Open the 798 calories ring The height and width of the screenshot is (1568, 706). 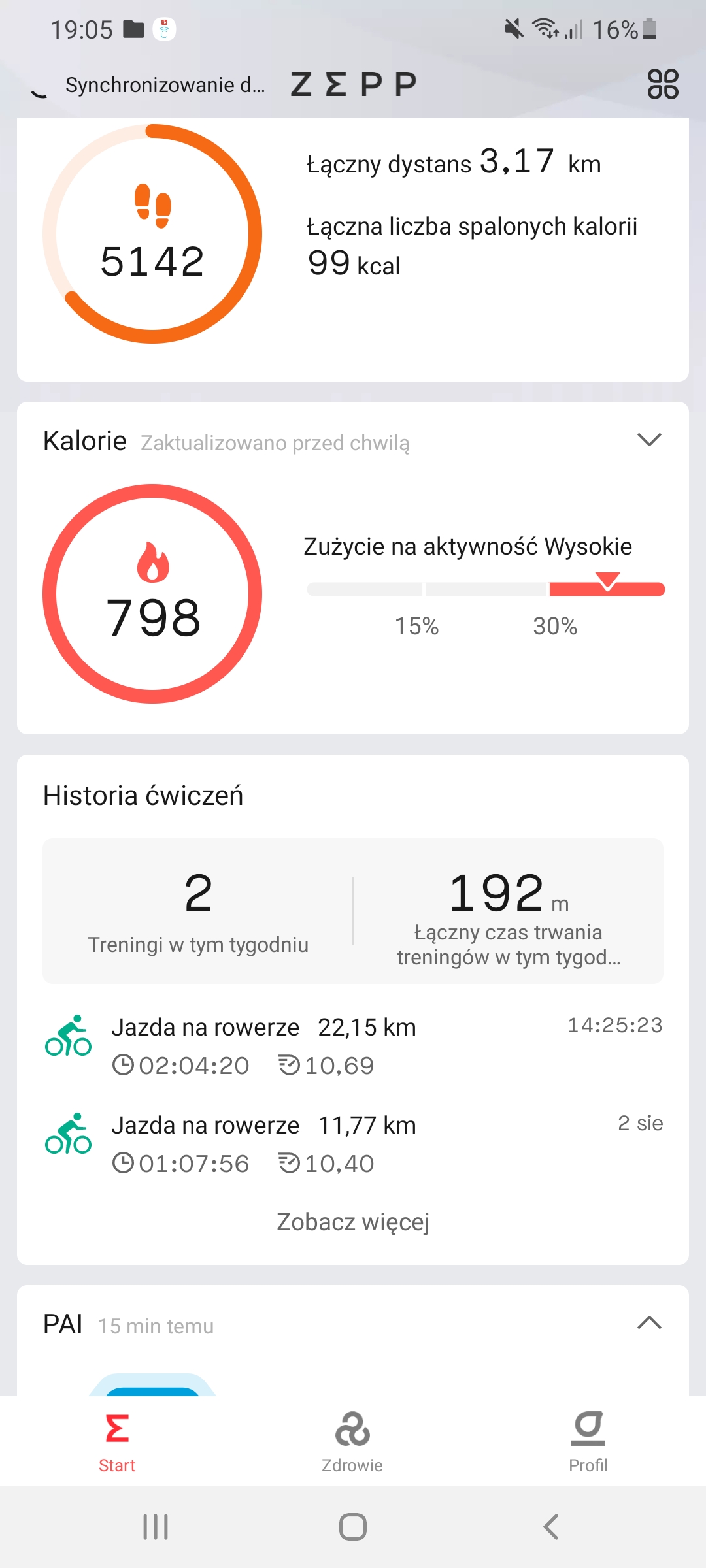(153, 594)
